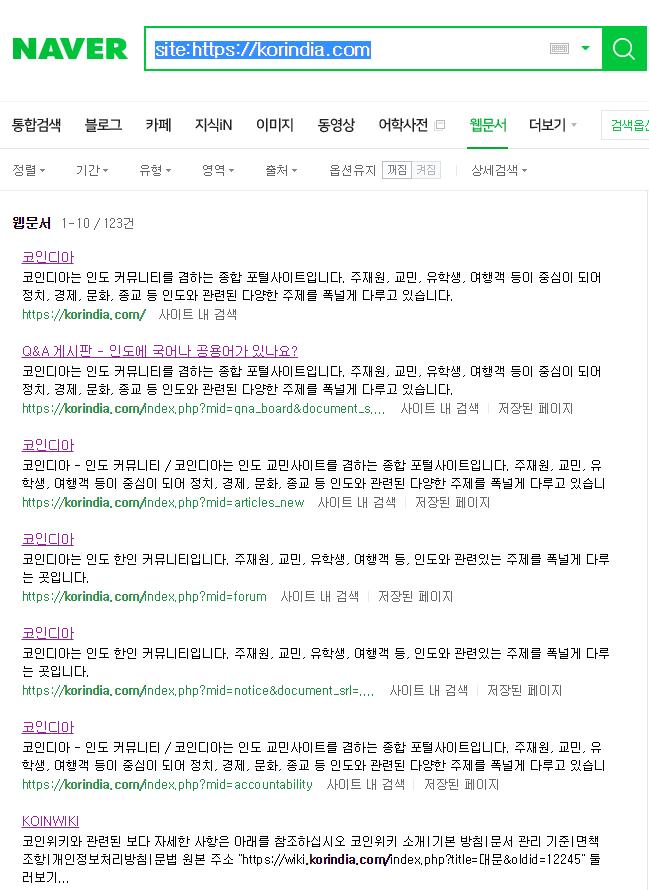Image resolution: width=649 pixels, height=890 pixels.
Task: Expand the search suggestions dropdown arrow
Action: pos(585,49)
